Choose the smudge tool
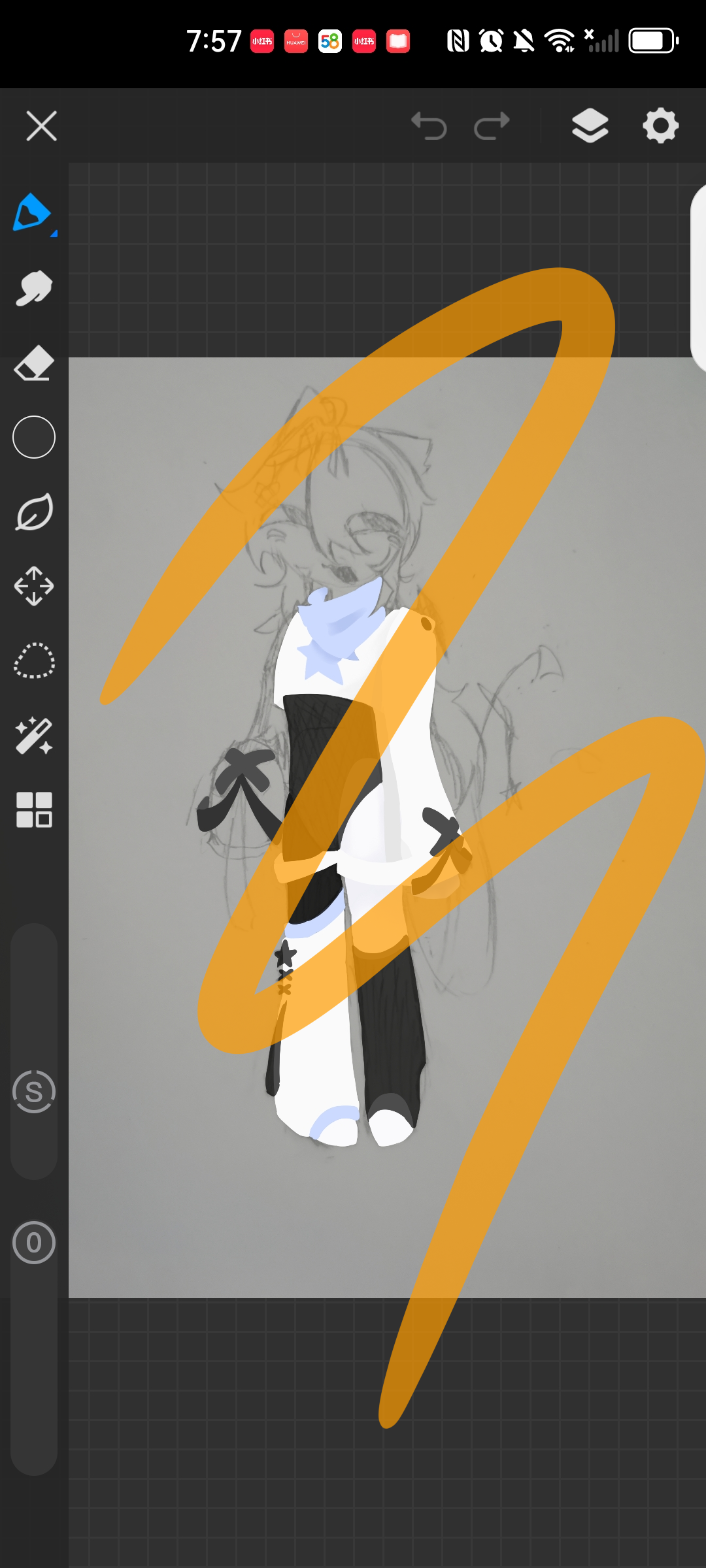 tap(34, 288)
